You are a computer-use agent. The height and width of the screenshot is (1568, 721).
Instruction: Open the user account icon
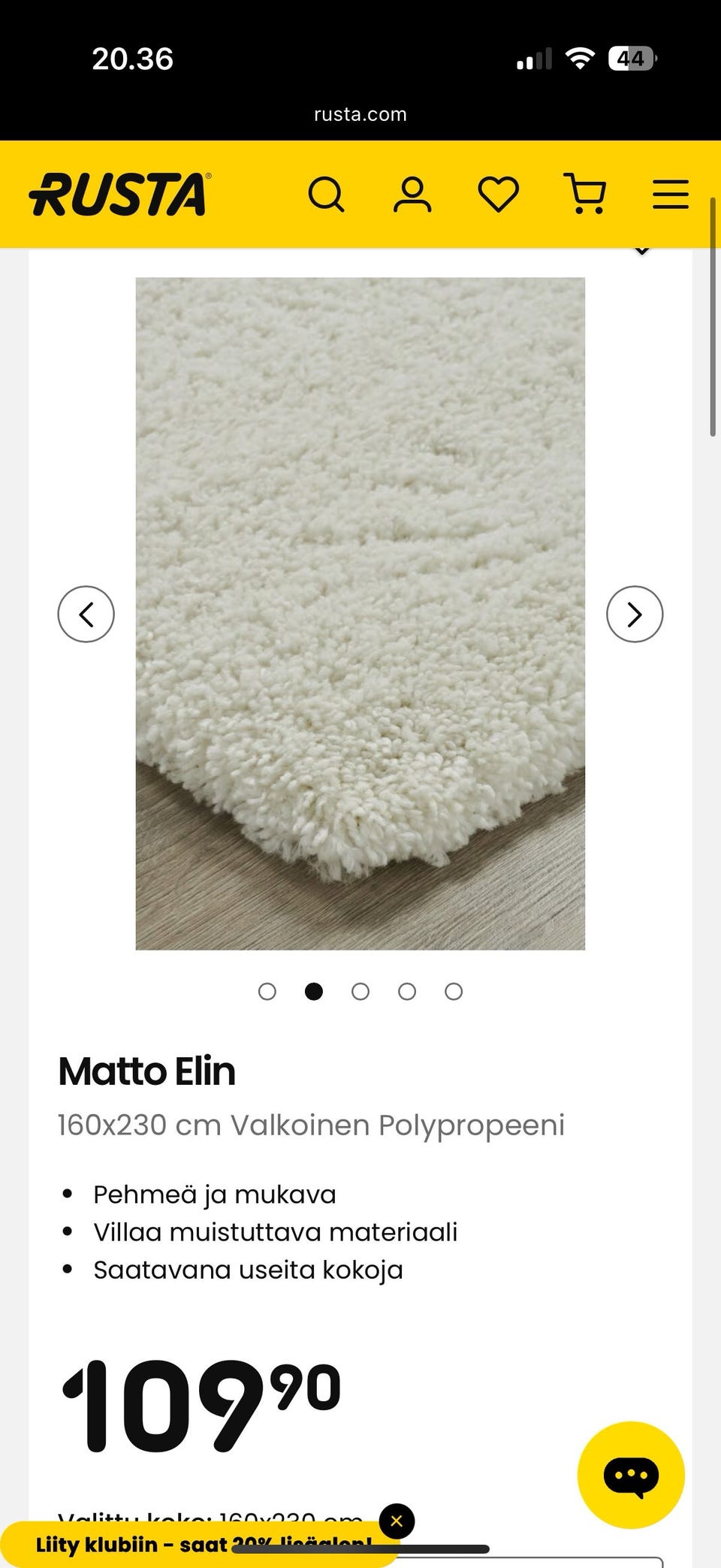(x=412, y=195)
